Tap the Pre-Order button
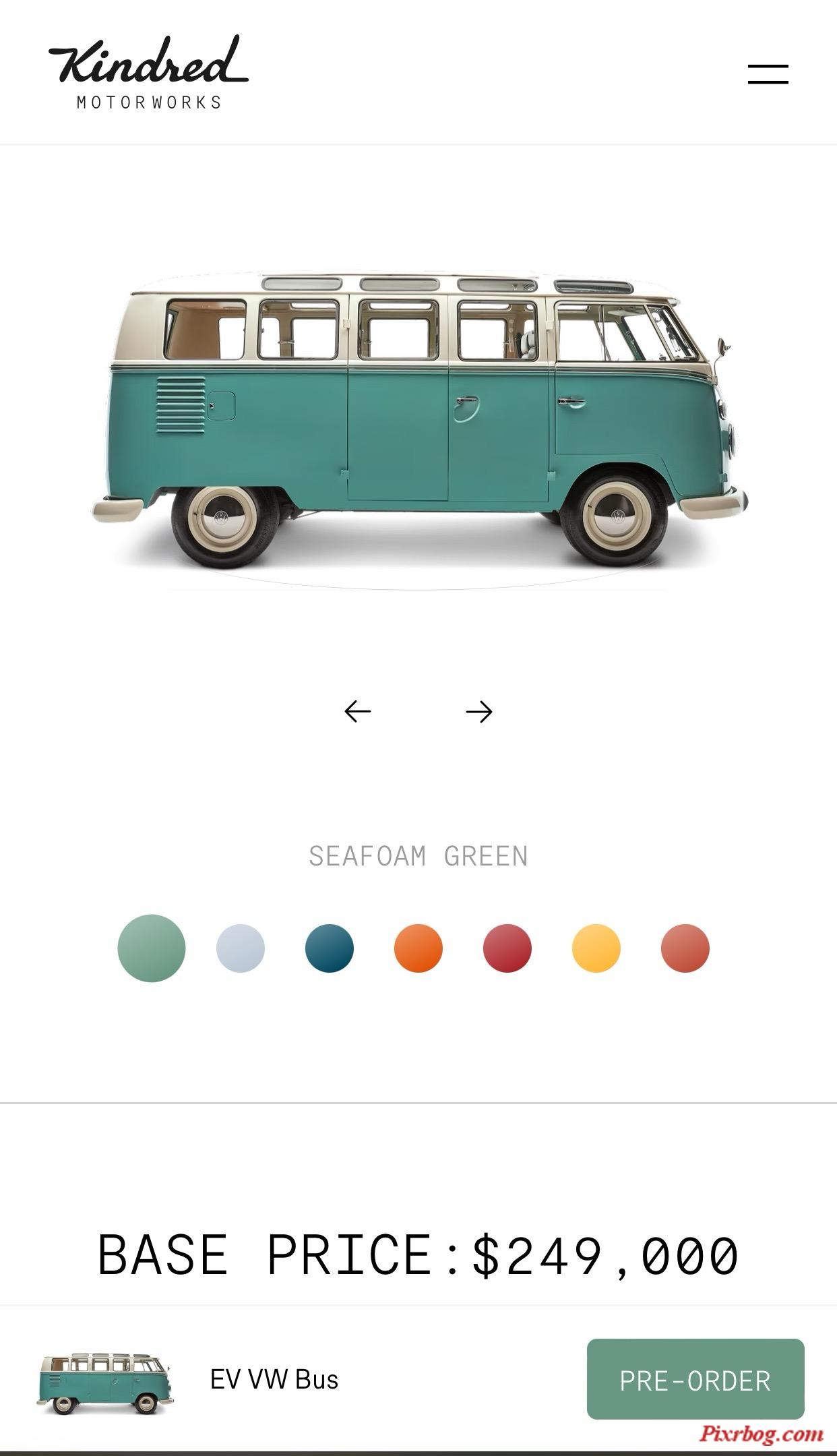837x1456 pixels. [x=695, y=1378]
